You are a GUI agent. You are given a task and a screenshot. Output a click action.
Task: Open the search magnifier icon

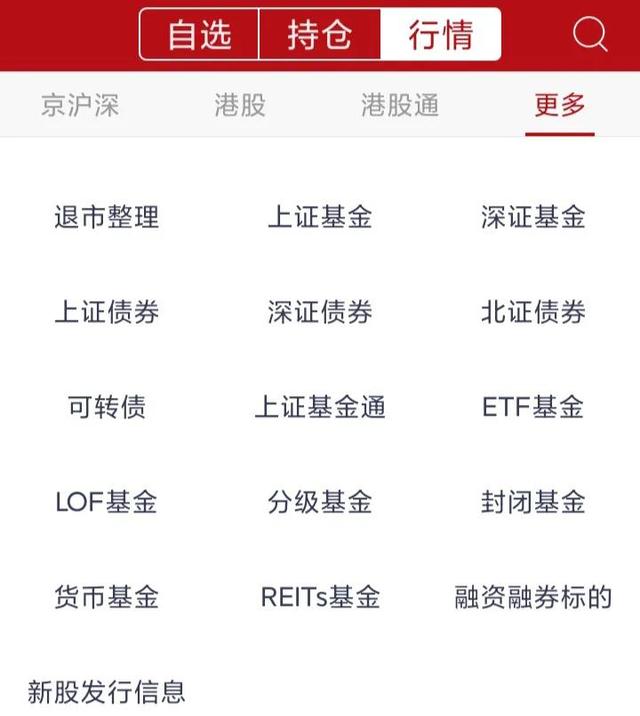point(590,35)
